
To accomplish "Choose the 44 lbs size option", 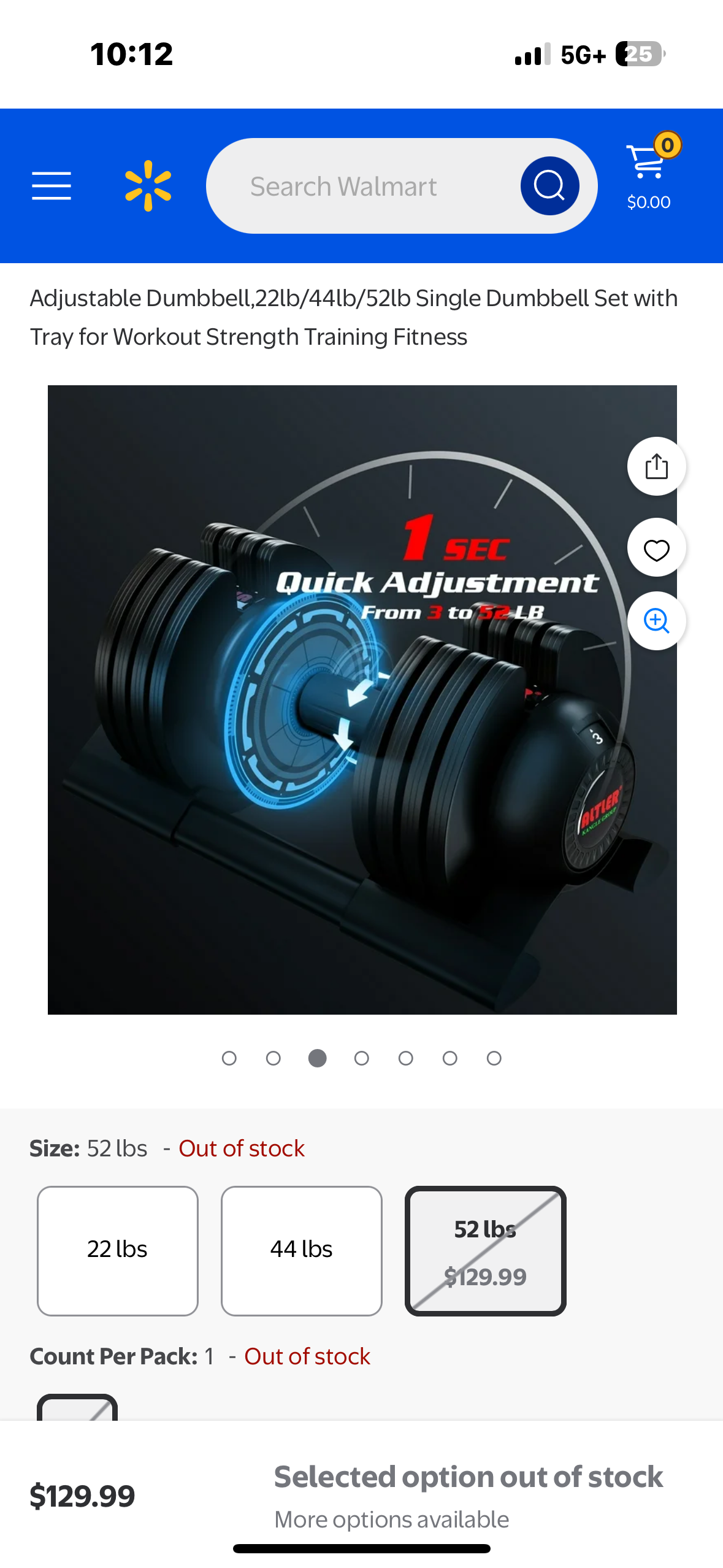I will pos(301,1250).
